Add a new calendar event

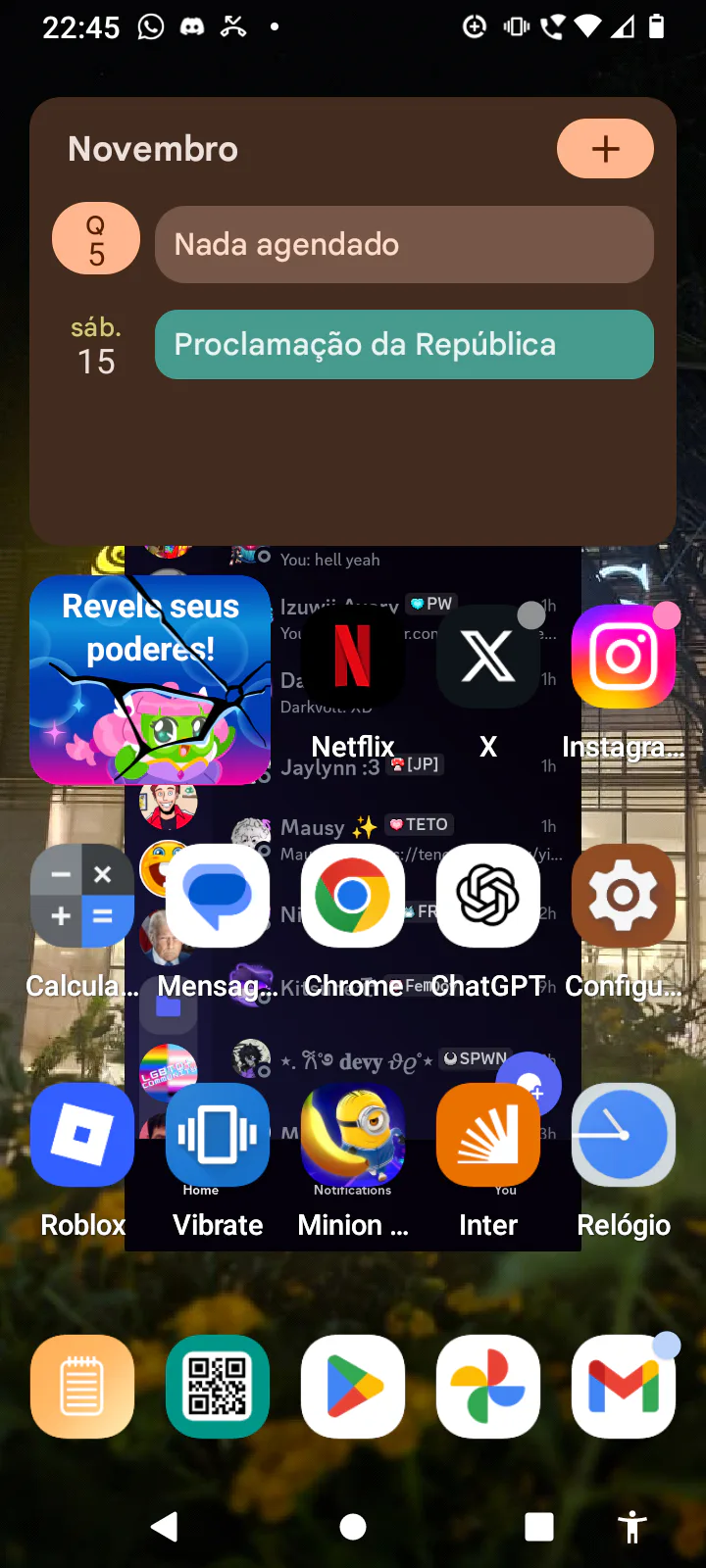coord(605,149)
